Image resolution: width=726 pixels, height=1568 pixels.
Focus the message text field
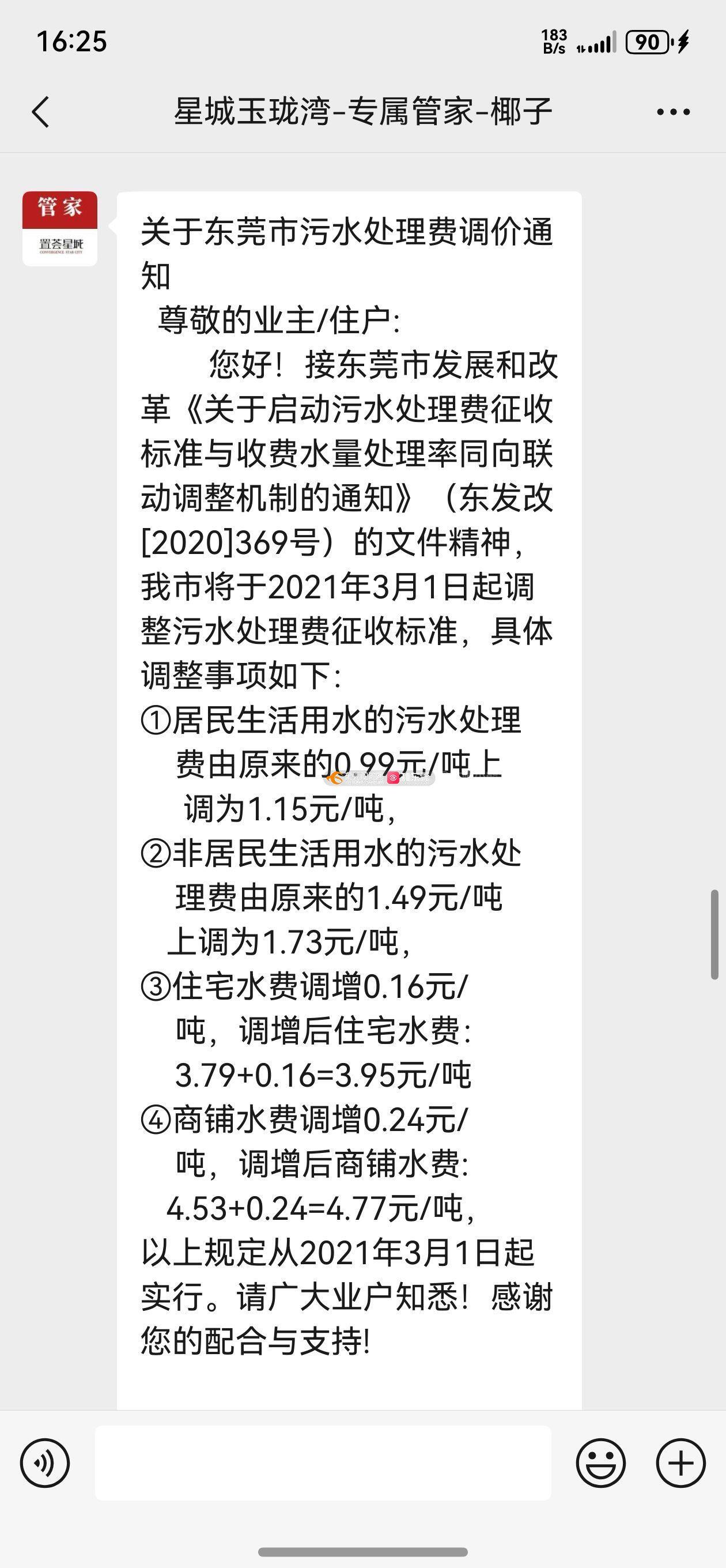coord(323,1463)
